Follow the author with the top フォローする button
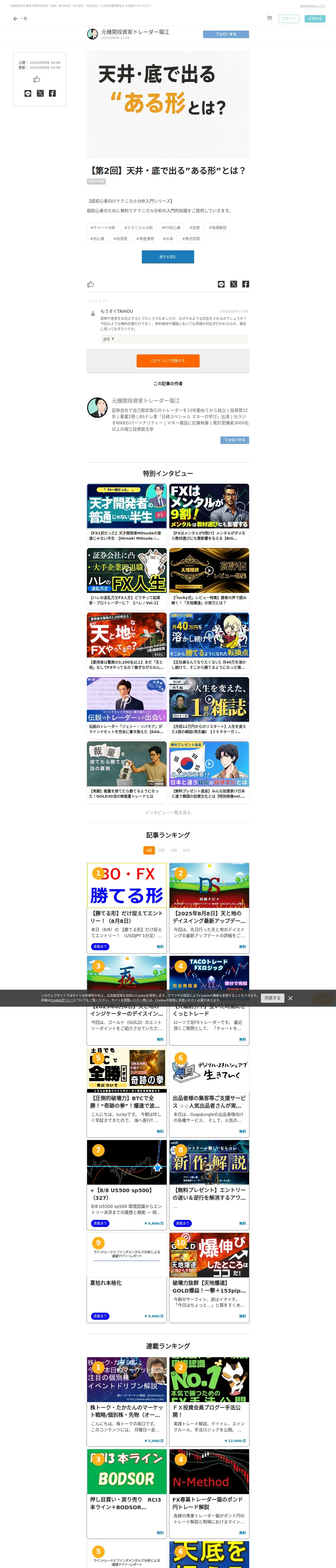 click(x=226, y=34)
